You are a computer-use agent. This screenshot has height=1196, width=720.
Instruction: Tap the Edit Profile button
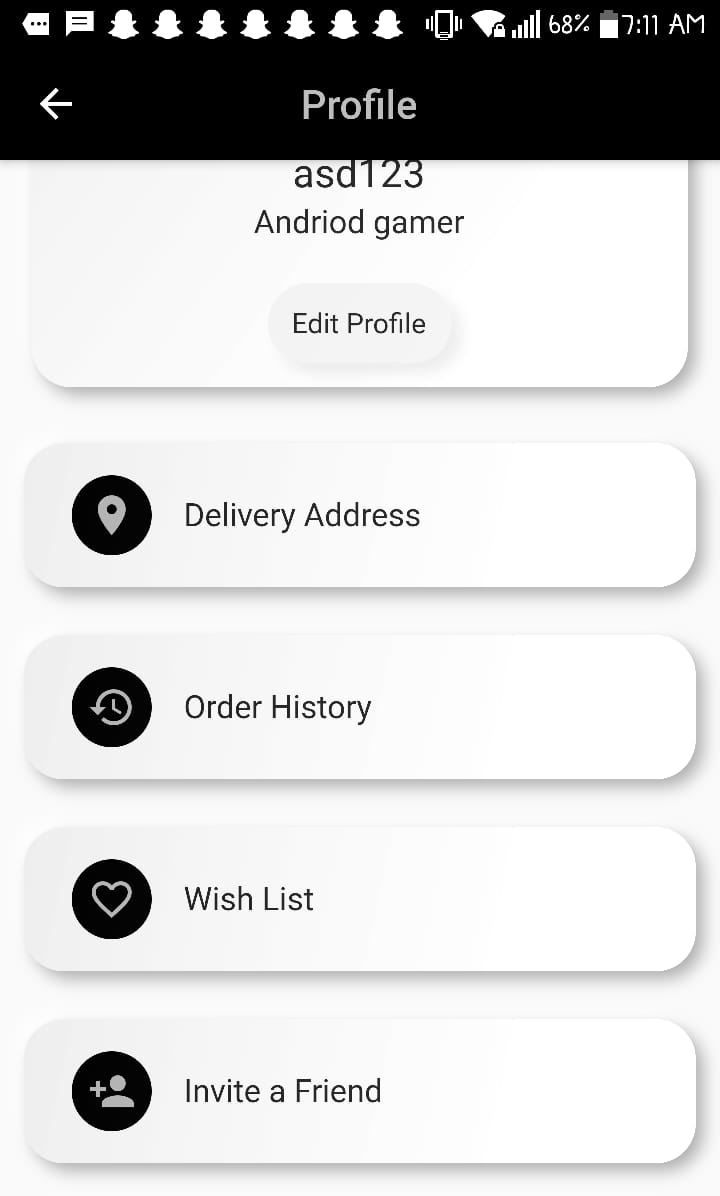coord(359,323)
